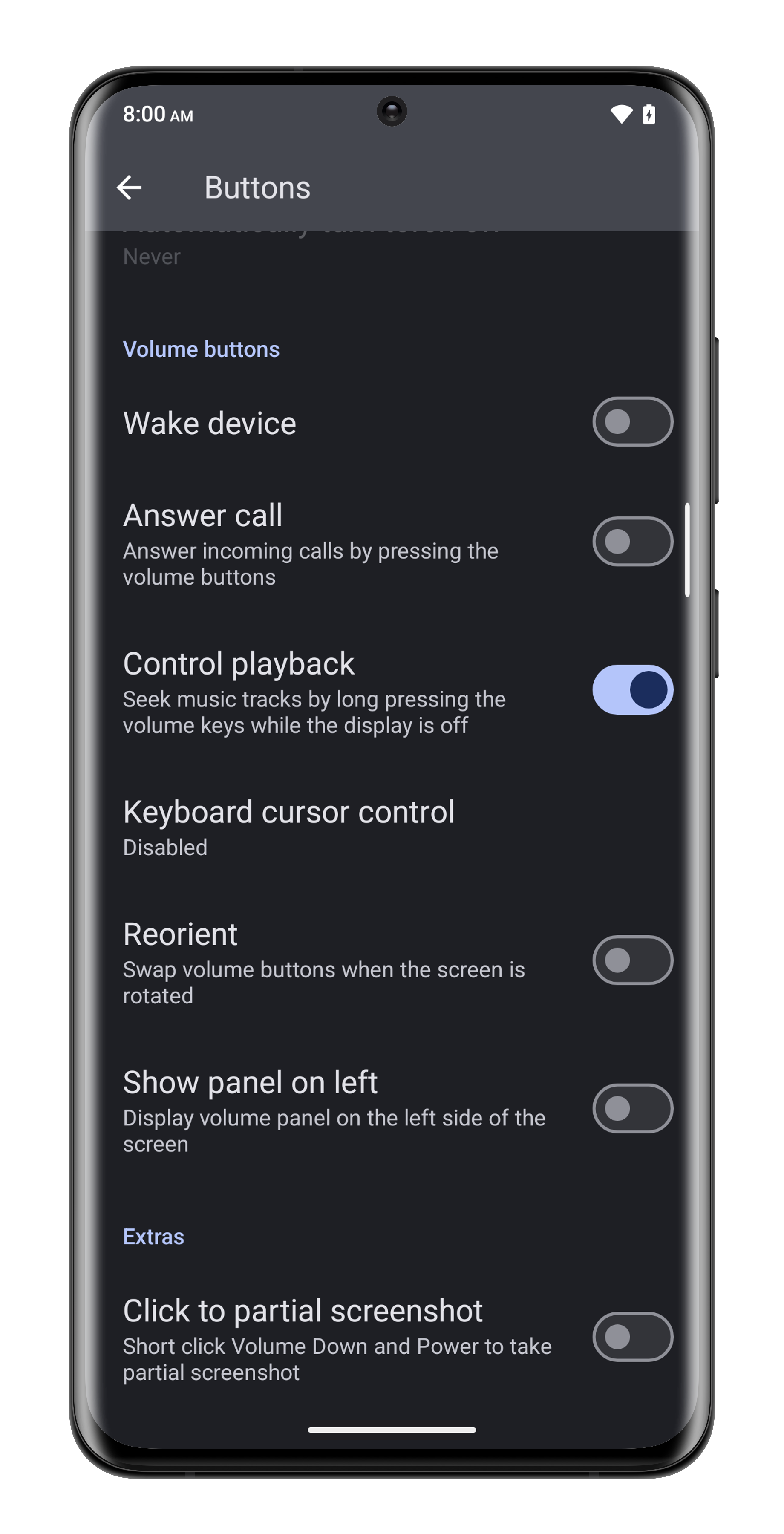Turn on Click to partial screenshot
The height and width of the screenshot is (1534, 784).
coord(632,1337)
